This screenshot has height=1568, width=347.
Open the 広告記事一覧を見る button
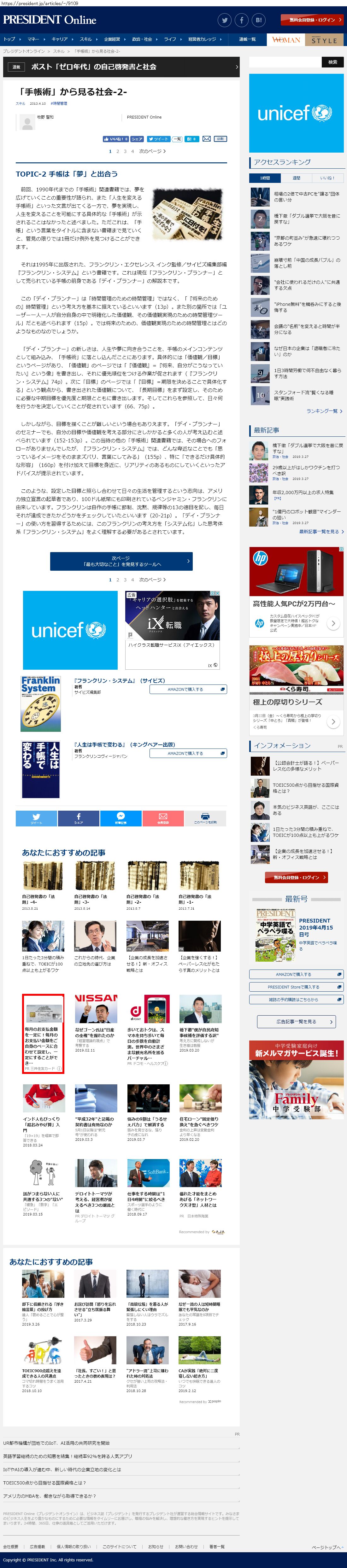(297, 1021)
